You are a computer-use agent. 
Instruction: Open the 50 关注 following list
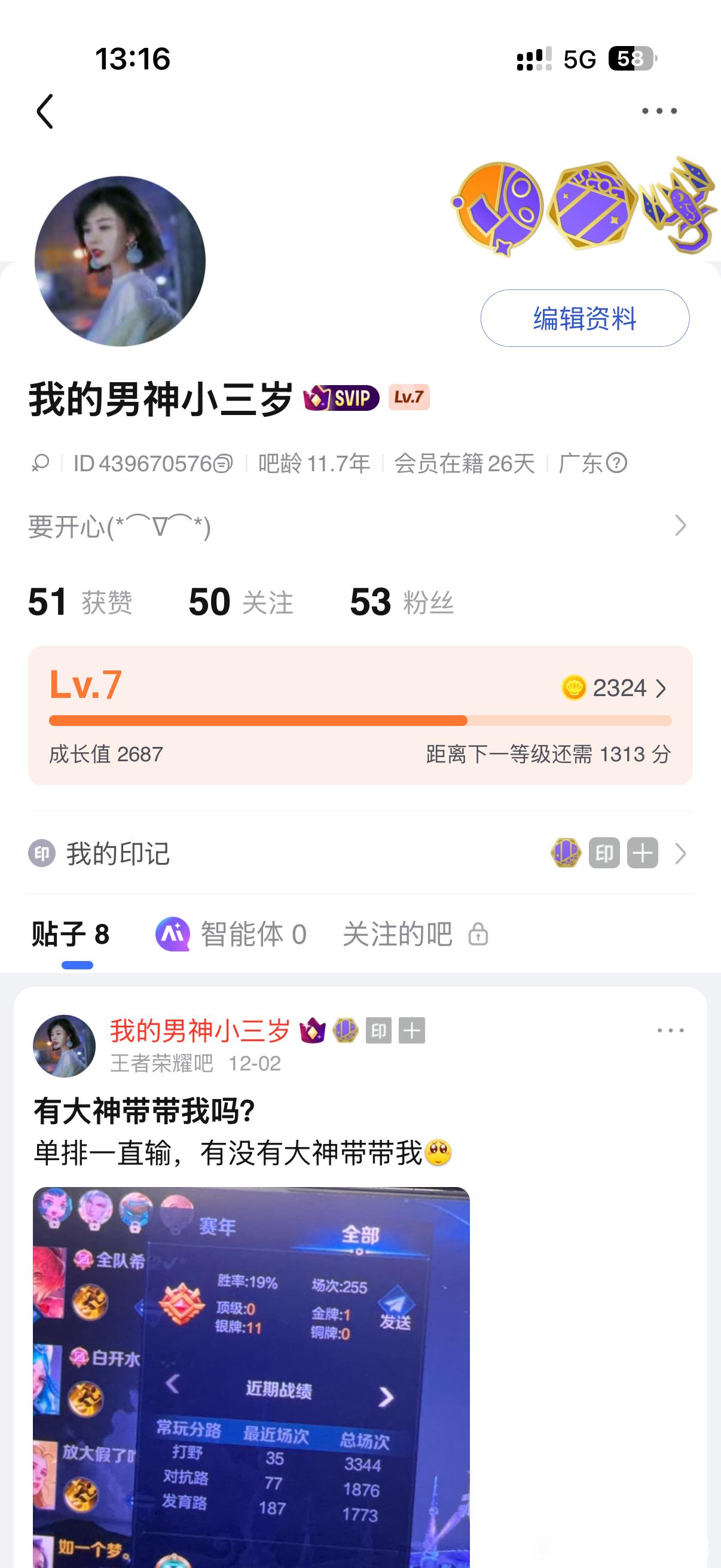pyautogui.click(x=241, y=602)
